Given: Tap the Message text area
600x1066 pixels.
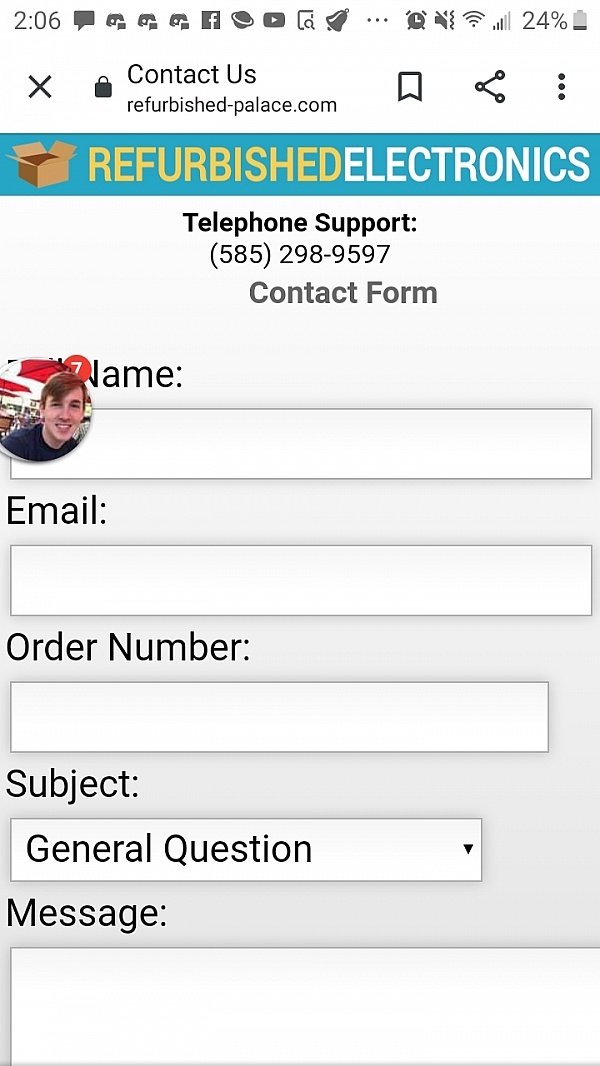Looking at the screenshot, I should tap(305, 1006).
